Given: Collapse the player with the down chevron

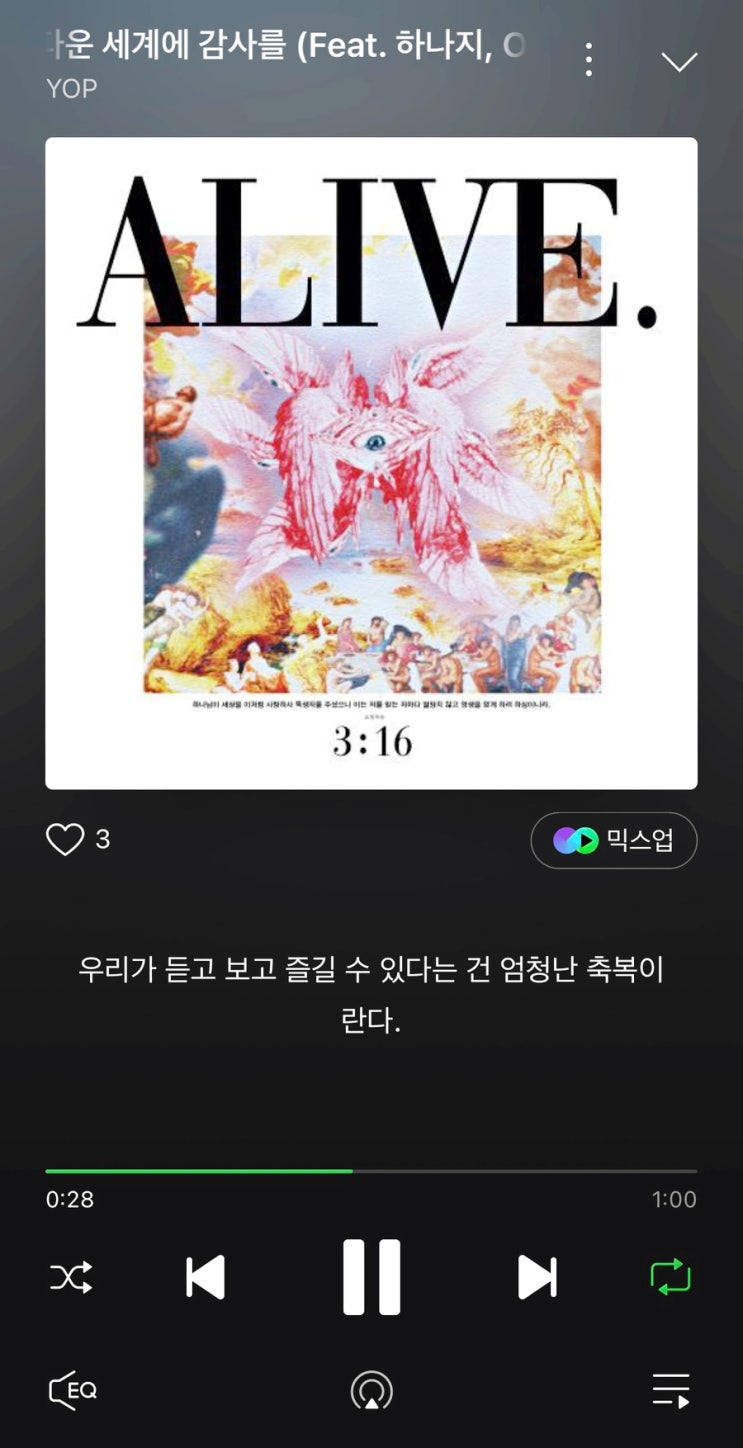Looking at the screenshot, I should 680,62.
